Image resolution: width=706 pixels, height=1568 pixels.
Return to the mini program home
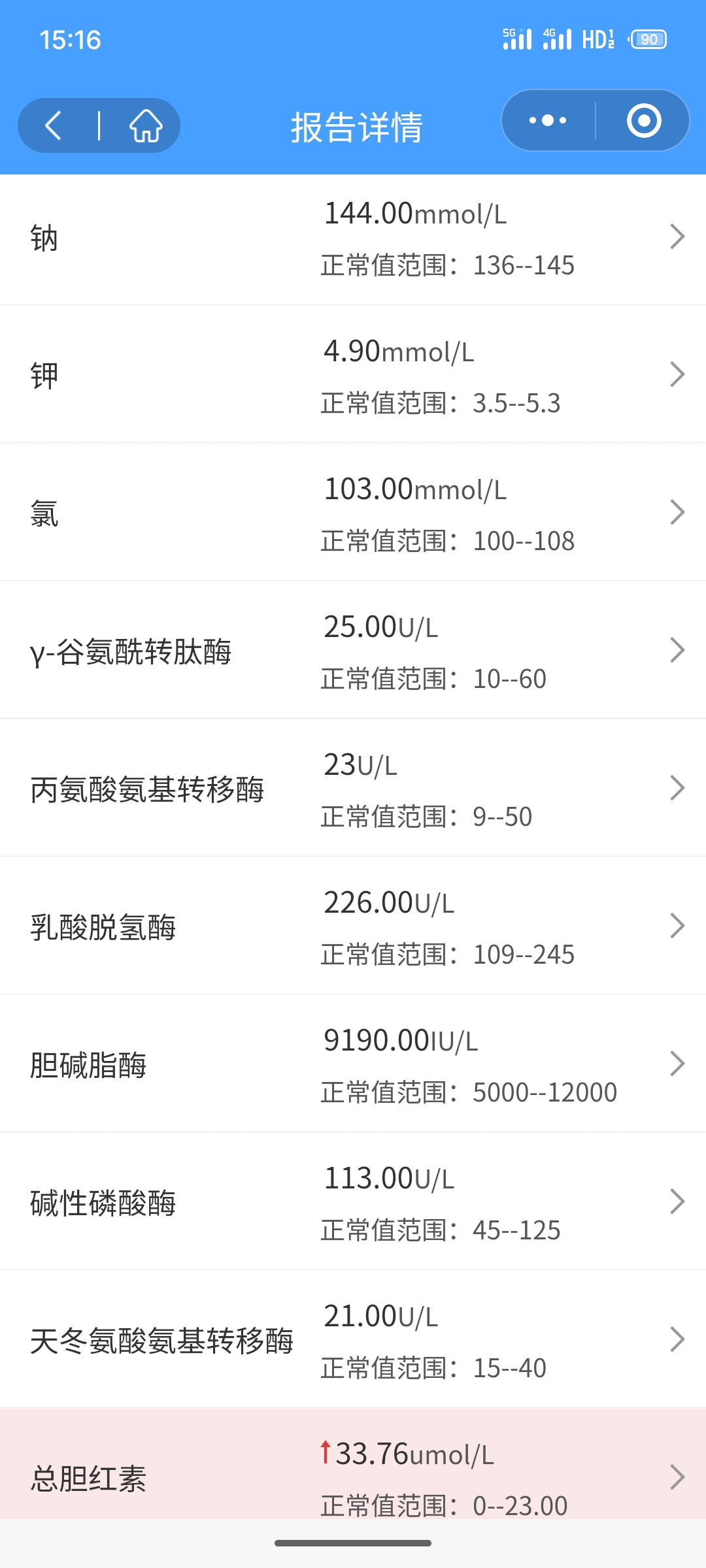[x=146, y=125]
